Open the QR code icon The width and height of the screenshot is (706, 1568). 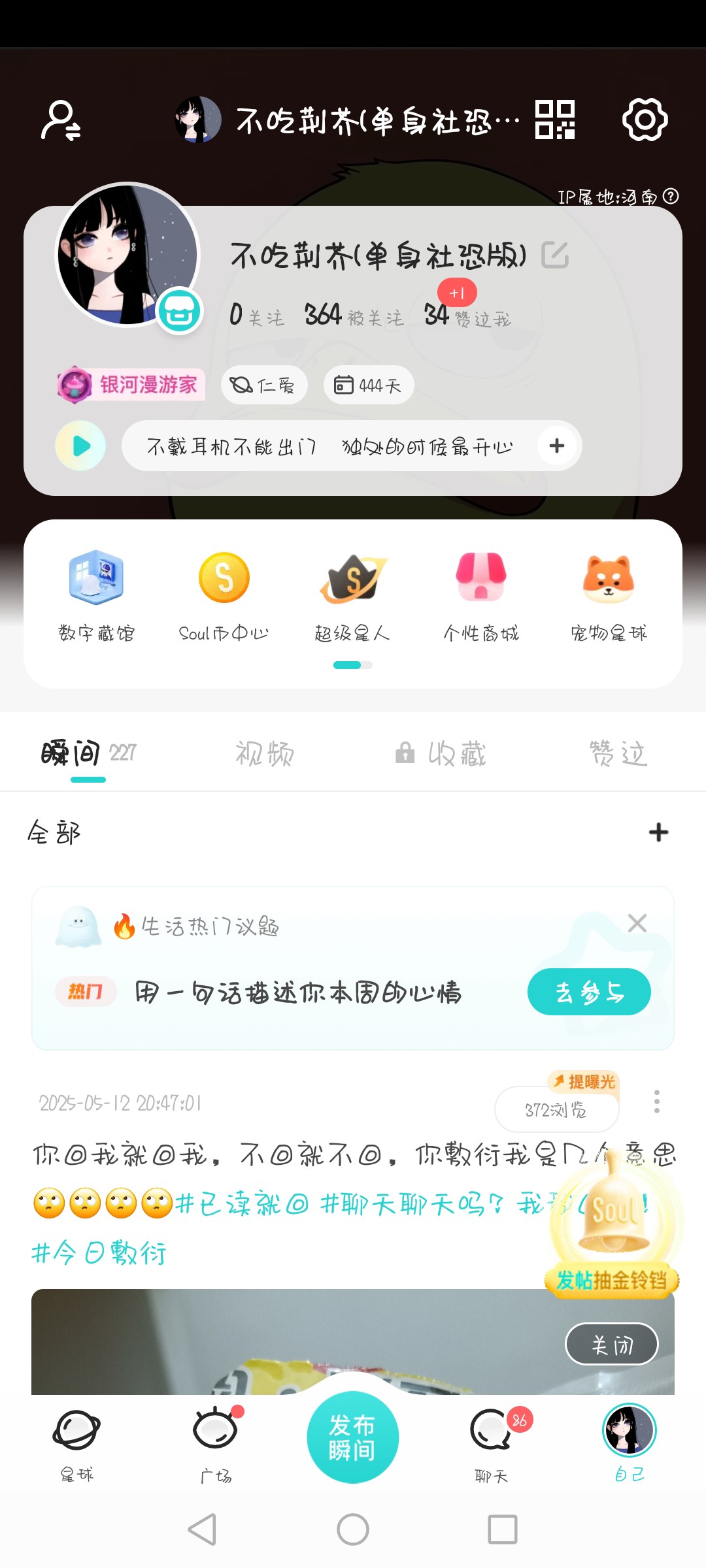pos(555,120)
